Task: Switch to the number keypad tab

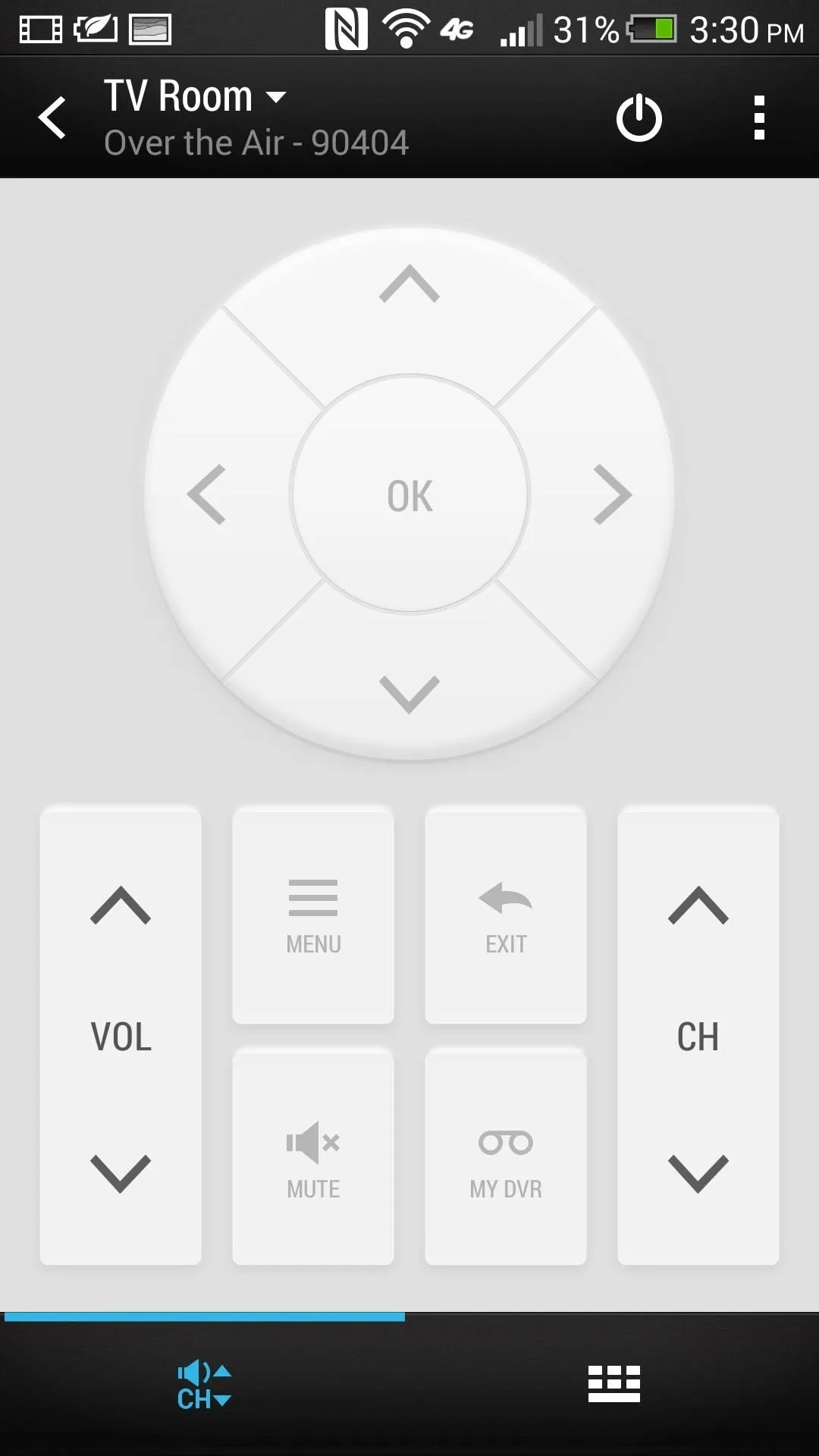Action: point(614,1385)
